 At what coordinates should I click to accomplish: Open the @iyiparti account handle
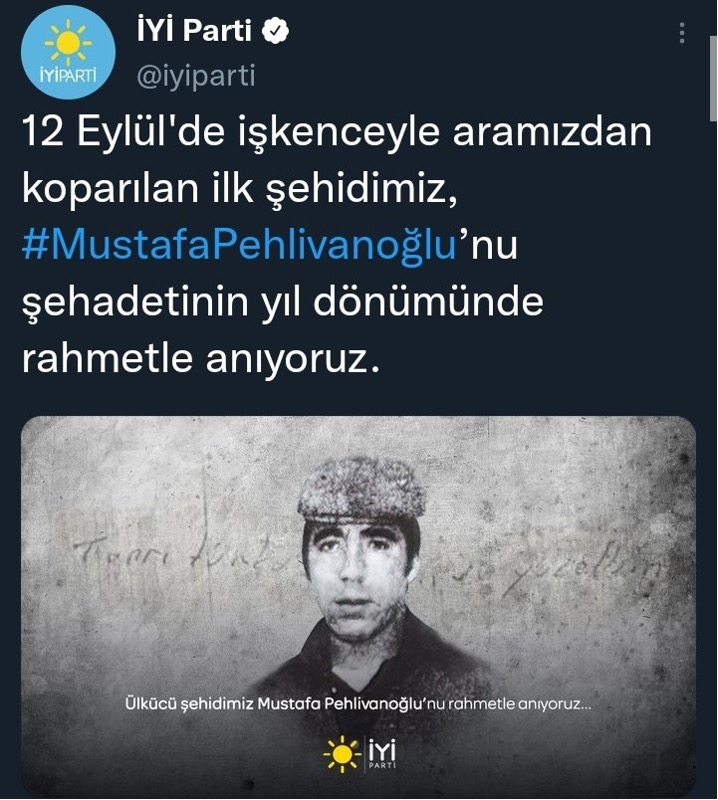click(x=195, y=73)
